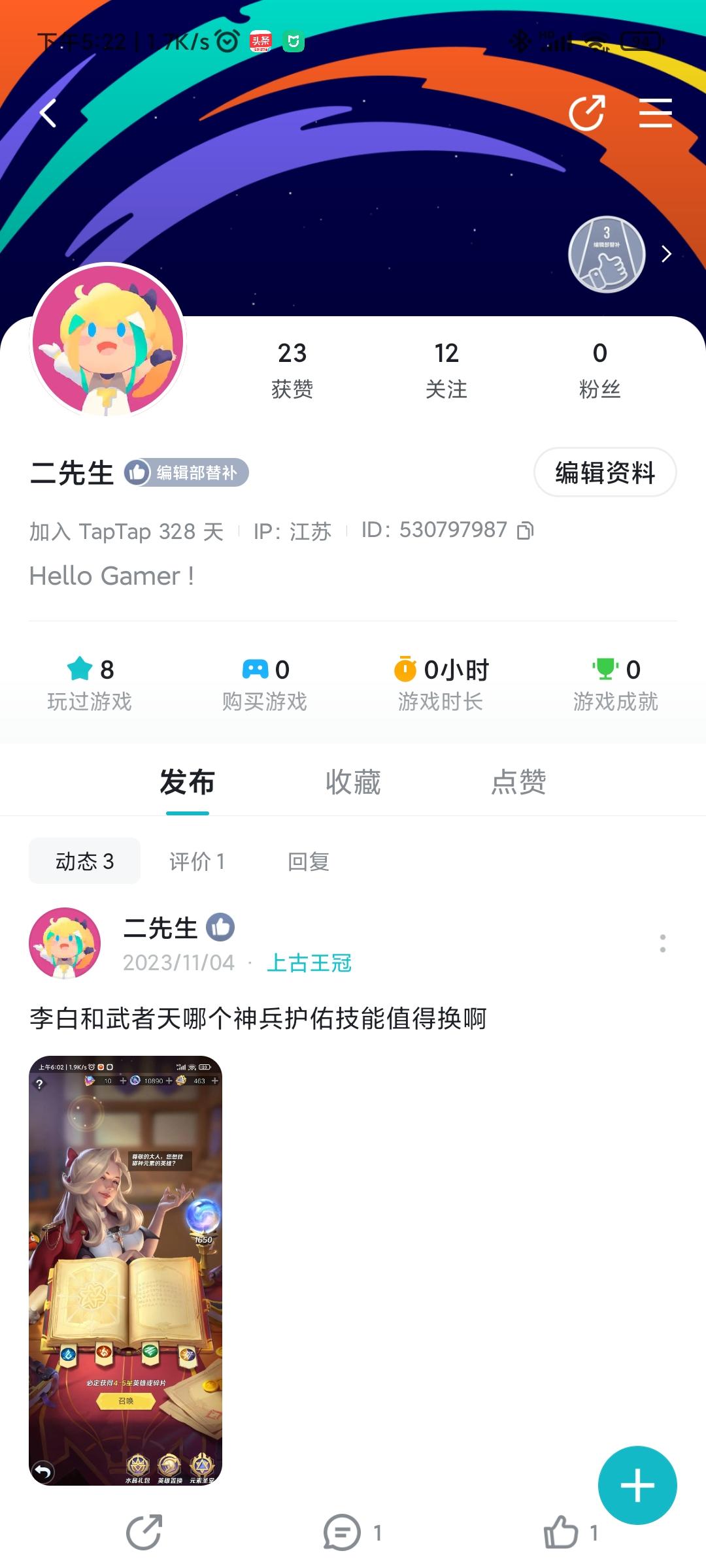Viewport: 706px width, 1568px height.
Task: Switch to the 收藏 tab
Action: 353,782
